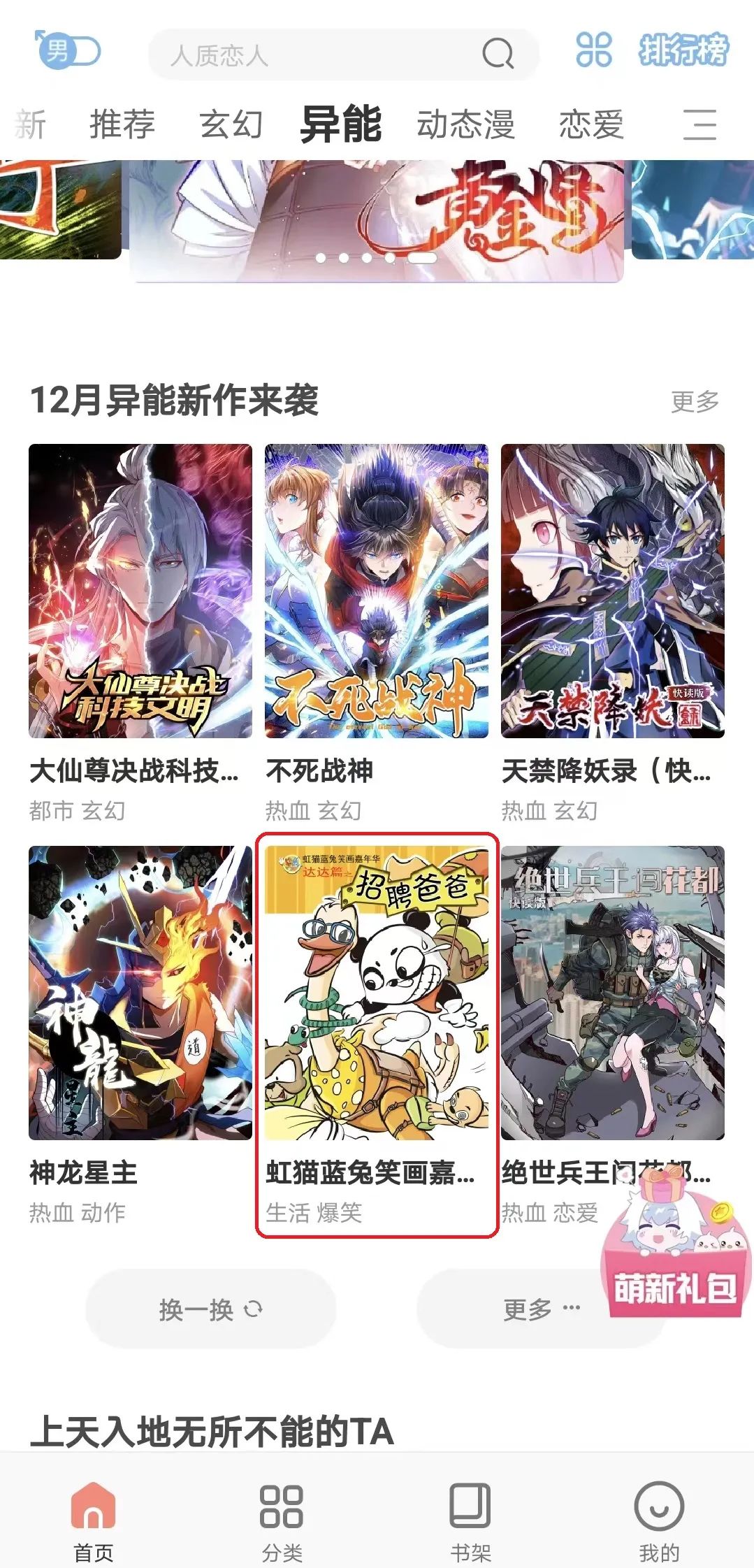Open the comic 虹猫蓝兔笑画嘉年华
The image size is (754, 1568).
point(376,1035)
